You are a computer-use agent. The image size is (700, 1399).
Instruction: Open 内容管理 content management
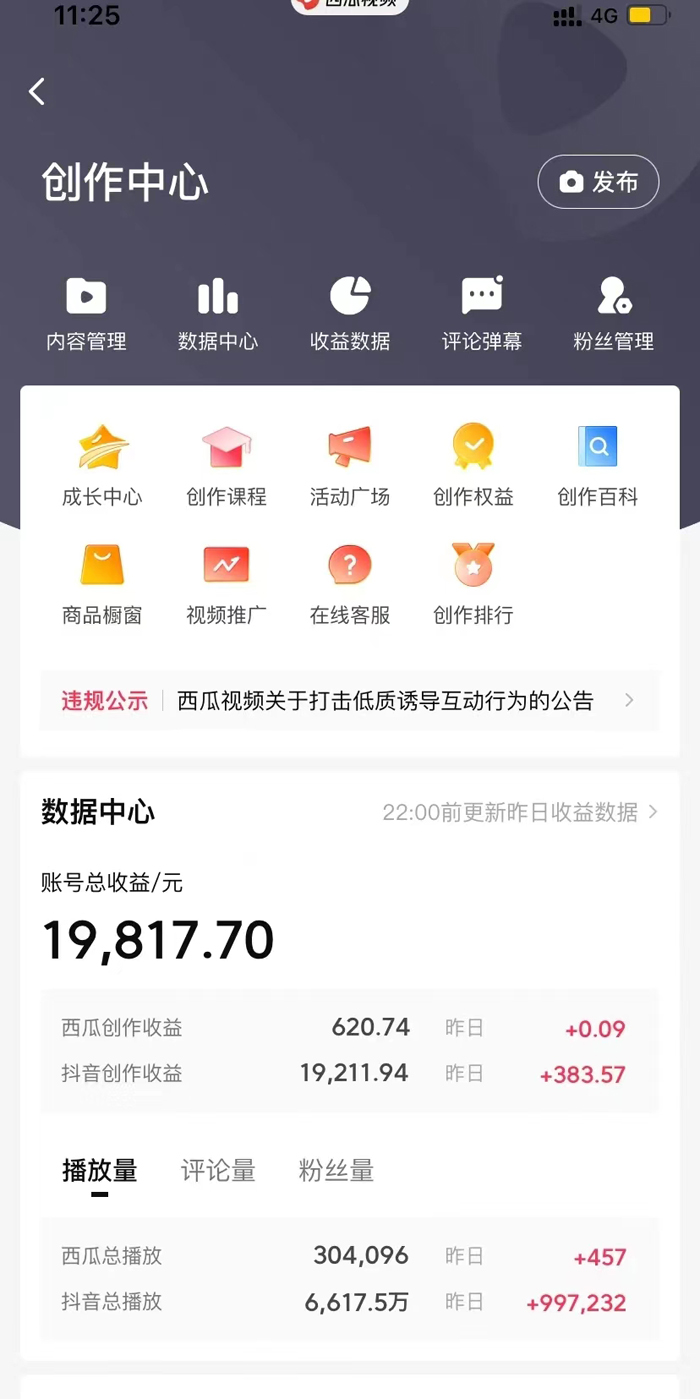tap(86, 314)
